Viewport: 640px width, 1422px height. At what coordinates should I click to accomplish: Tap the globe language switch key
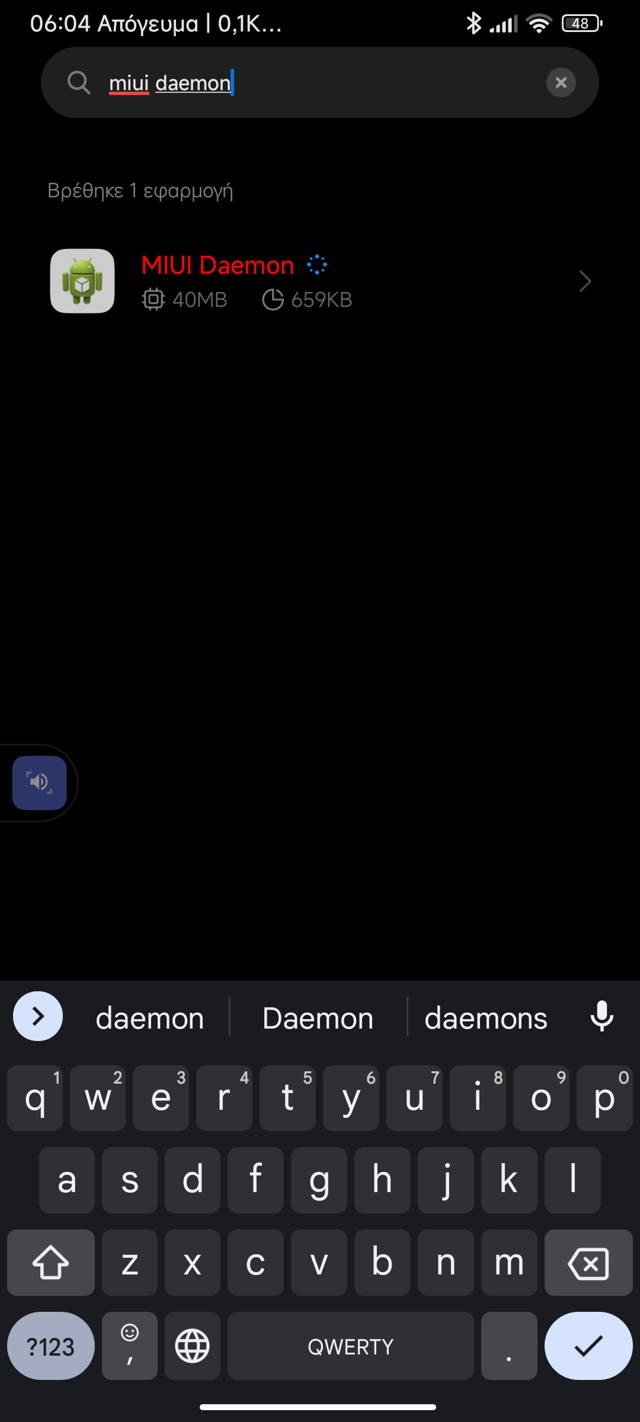point(193,1346)
